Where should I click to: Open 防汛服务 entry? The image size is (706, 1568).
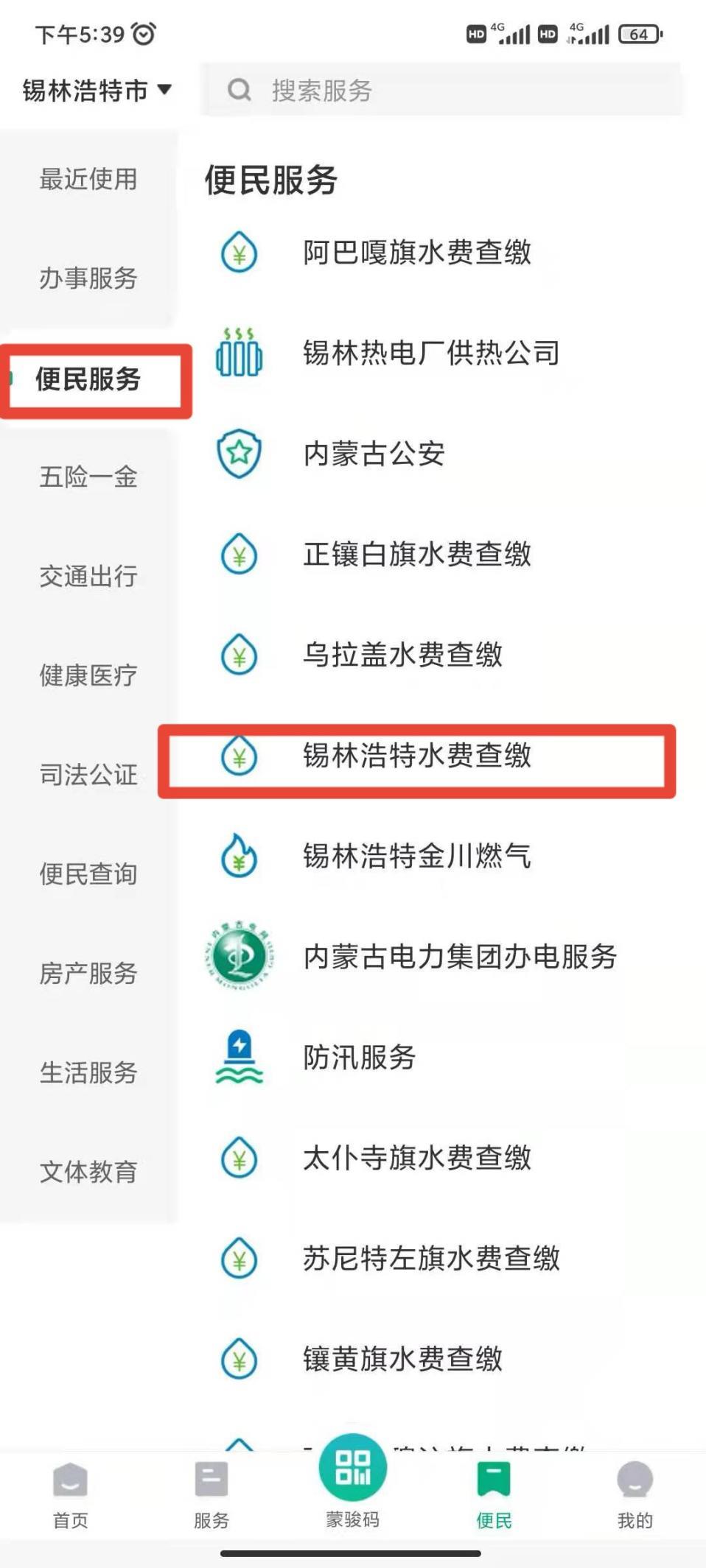tap(359, 1058)
